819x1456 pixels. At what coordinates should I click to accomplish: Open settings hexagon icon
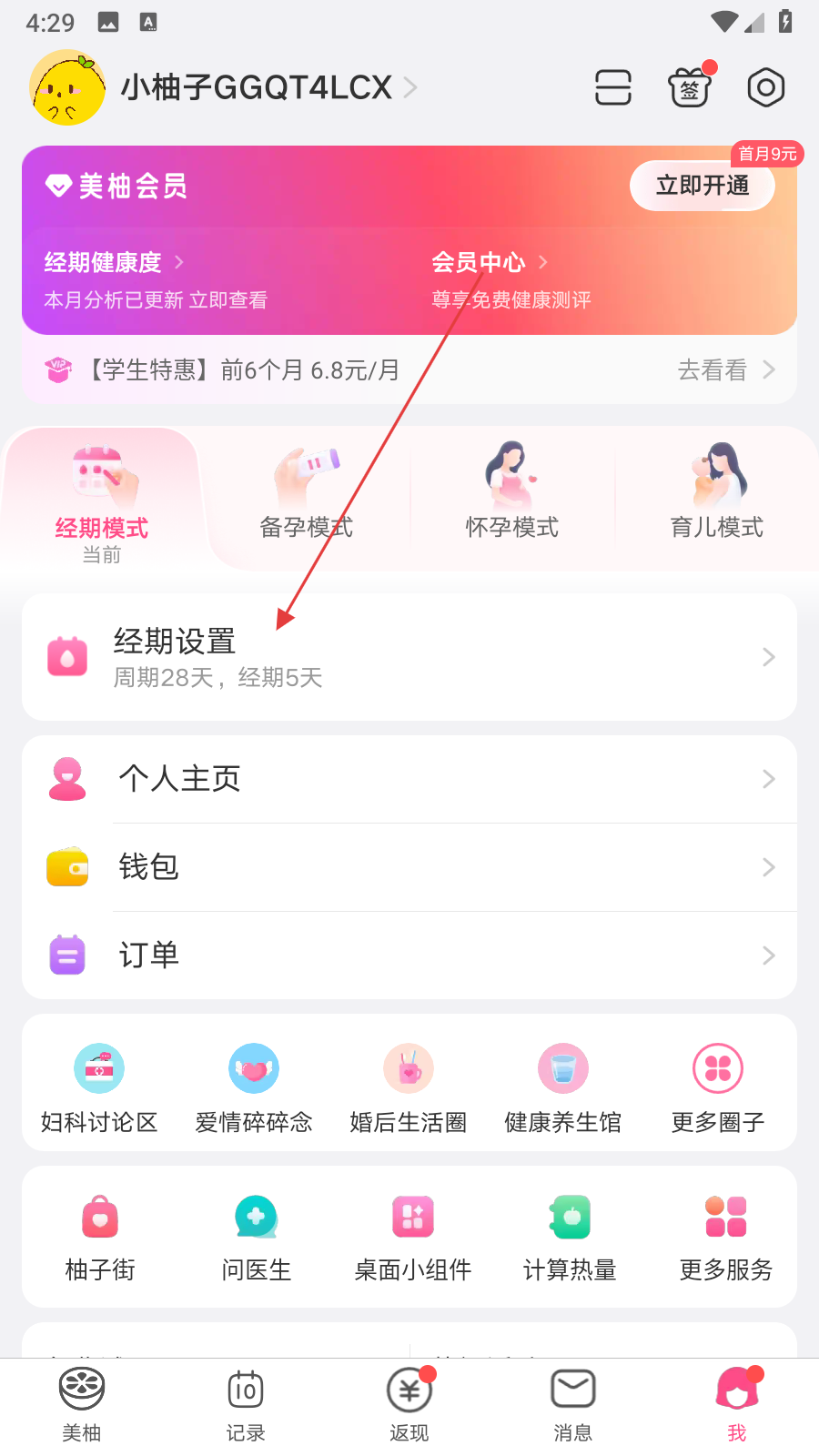(x=765, y=87)
